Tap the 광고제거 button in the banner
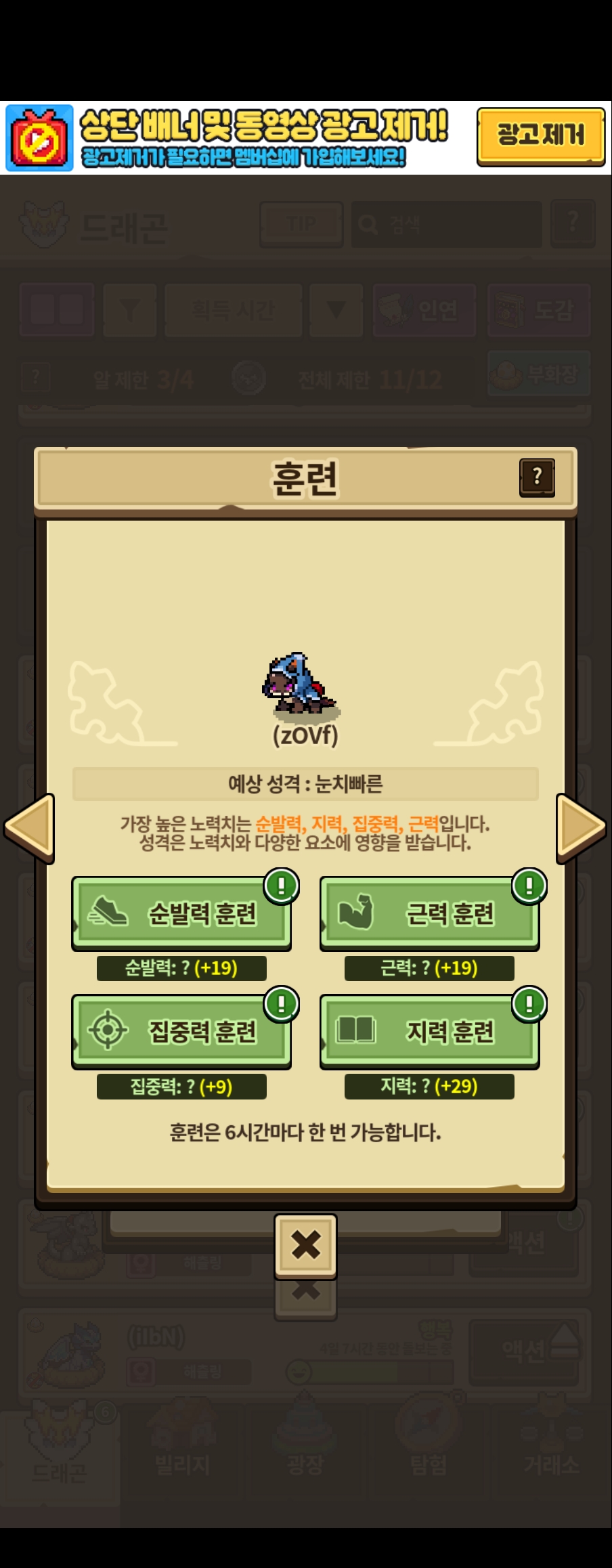Screen dimensions: 612x1568 [540, 136]
